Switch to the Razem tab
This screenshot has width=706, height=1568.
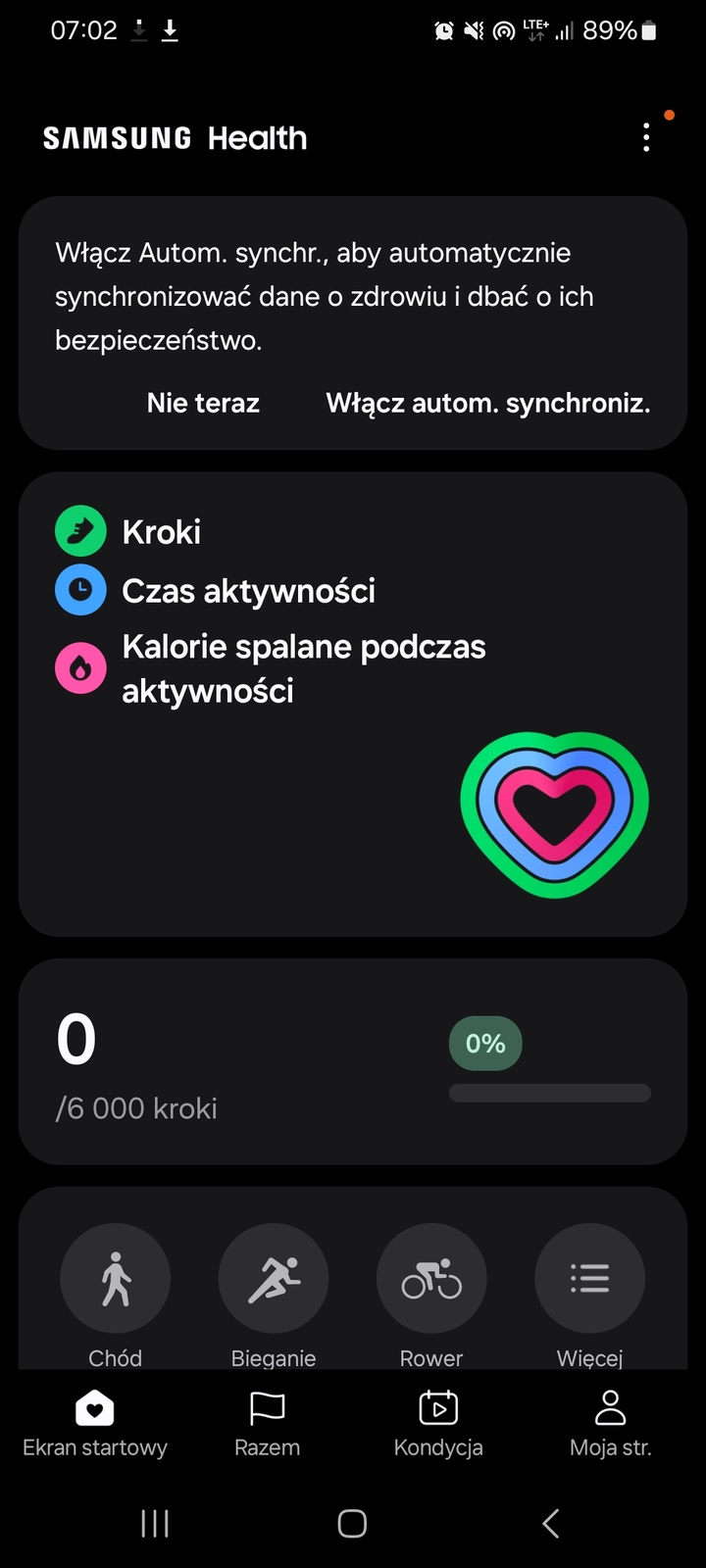pyautogui.click(x=267, y=1423)
